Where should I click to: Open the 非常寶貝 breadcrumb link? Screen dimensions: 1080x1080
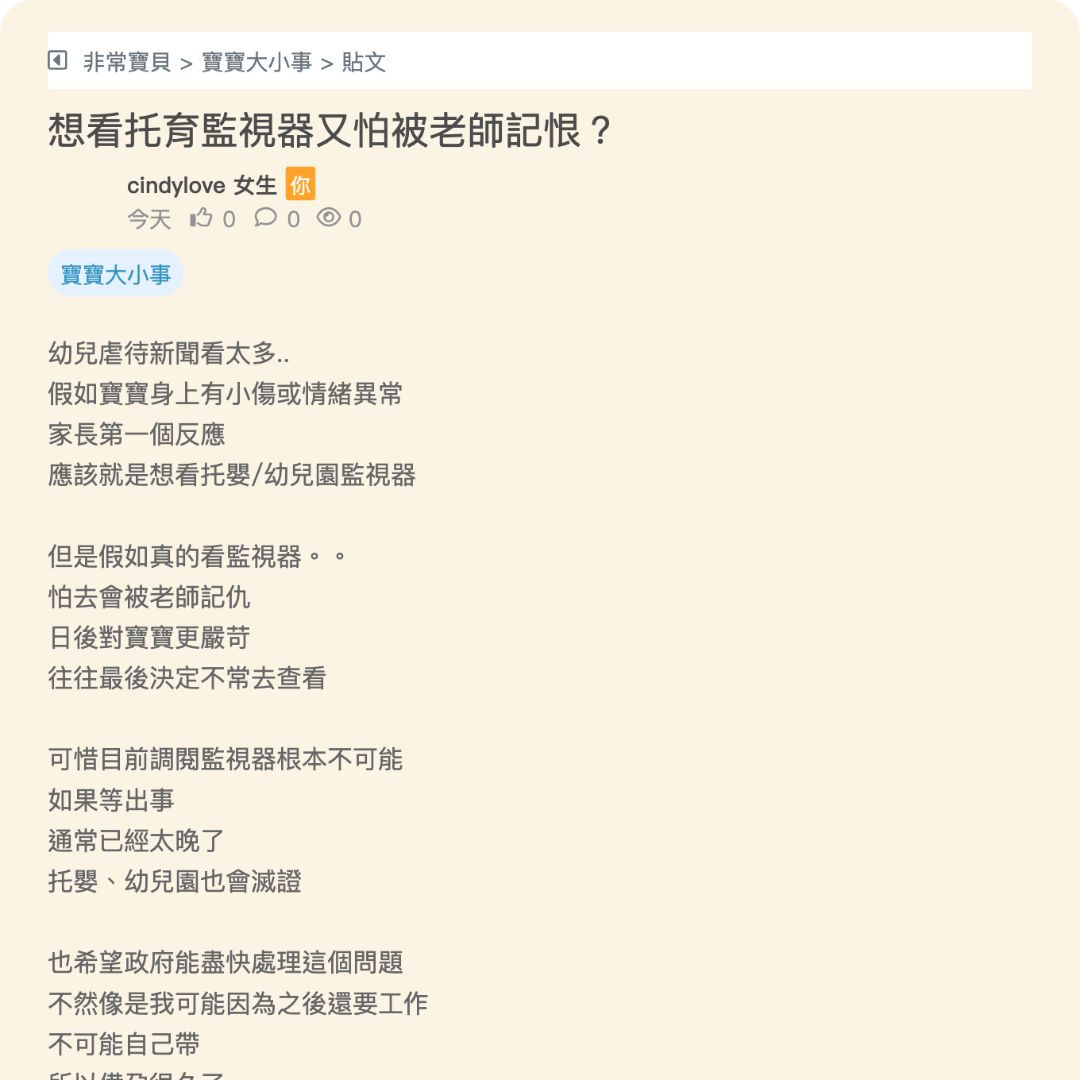126,62
